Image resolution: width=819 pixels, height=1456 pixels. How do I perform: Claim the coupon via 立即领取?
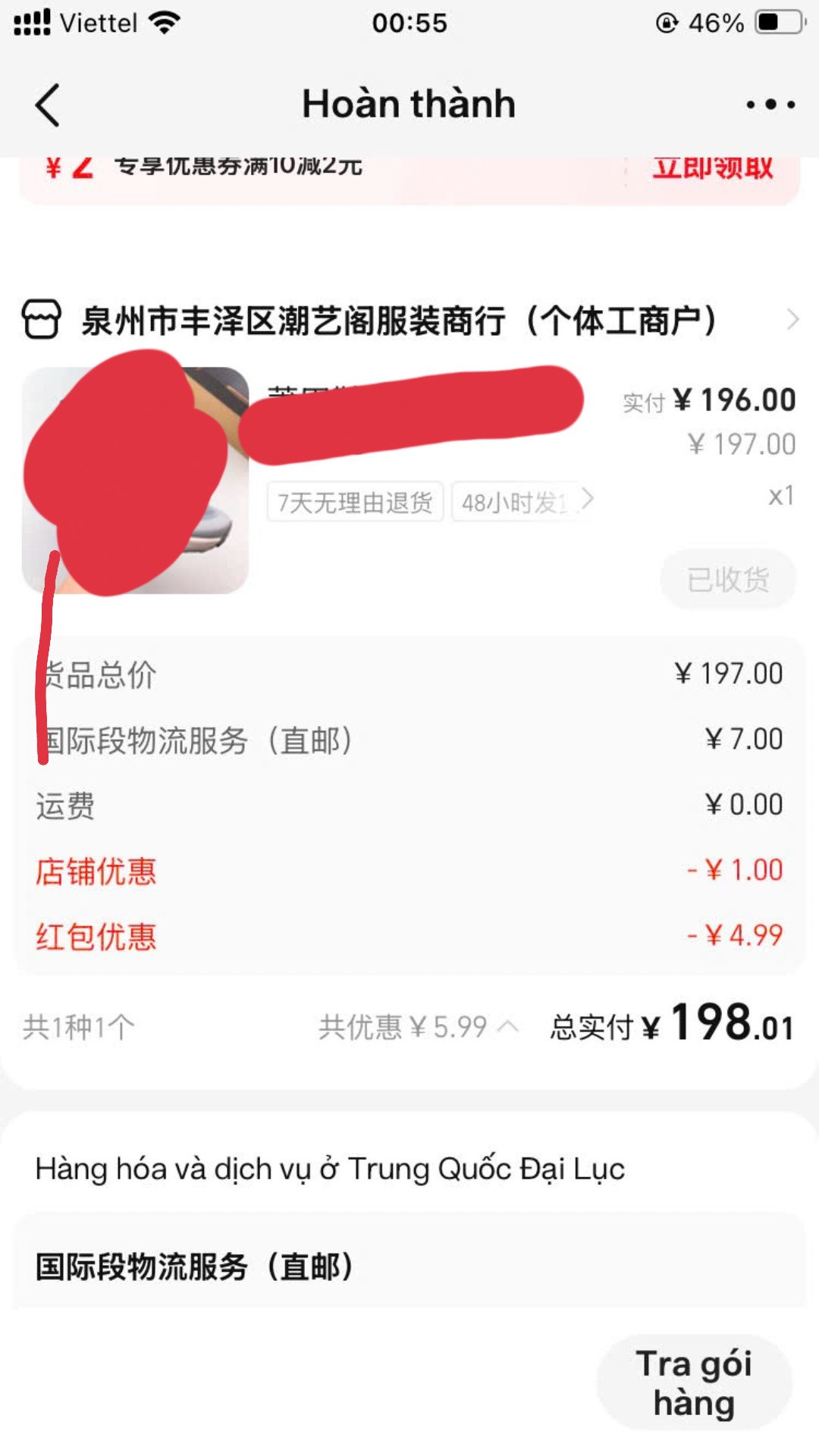click(712, 168)
